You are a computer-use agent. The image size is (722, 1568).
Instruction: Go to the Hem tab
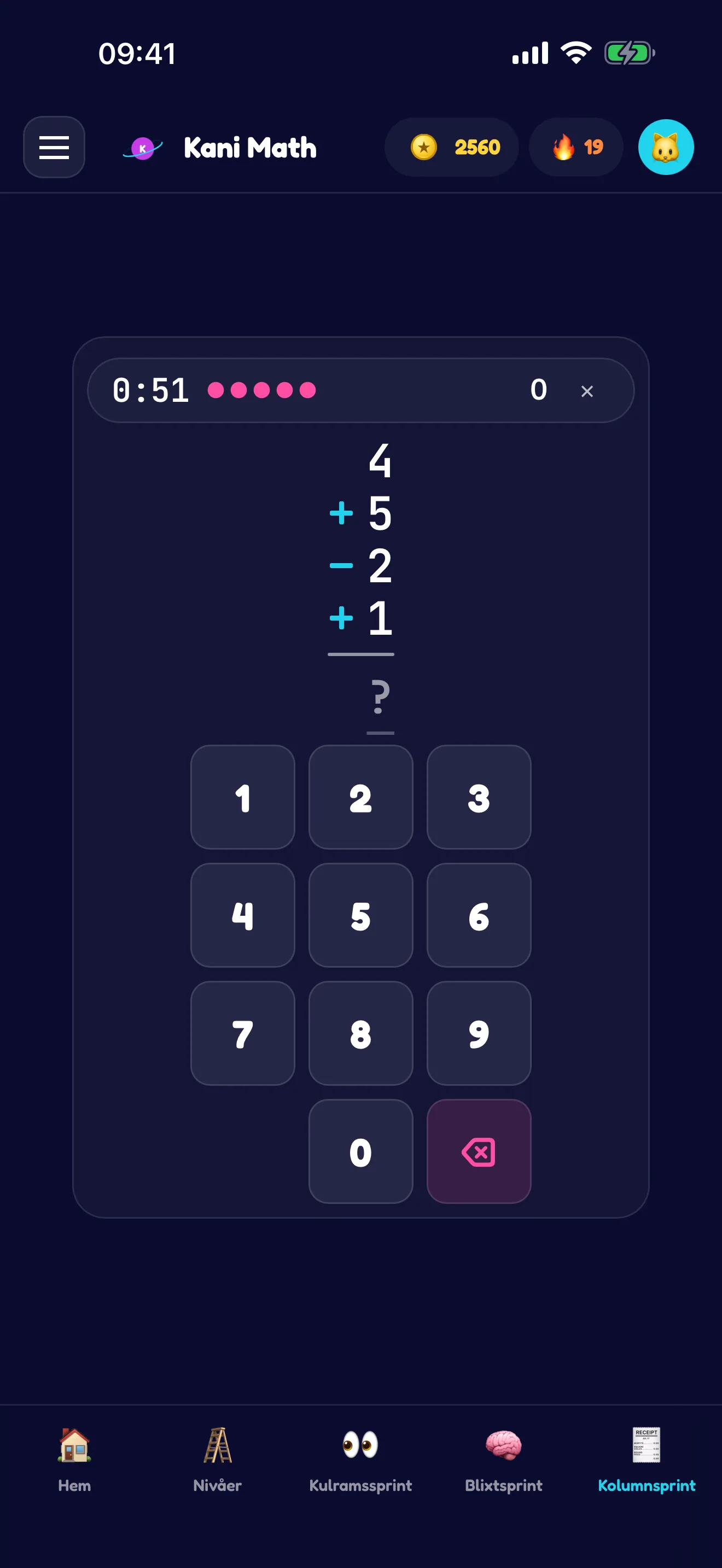click(74, 1460)
